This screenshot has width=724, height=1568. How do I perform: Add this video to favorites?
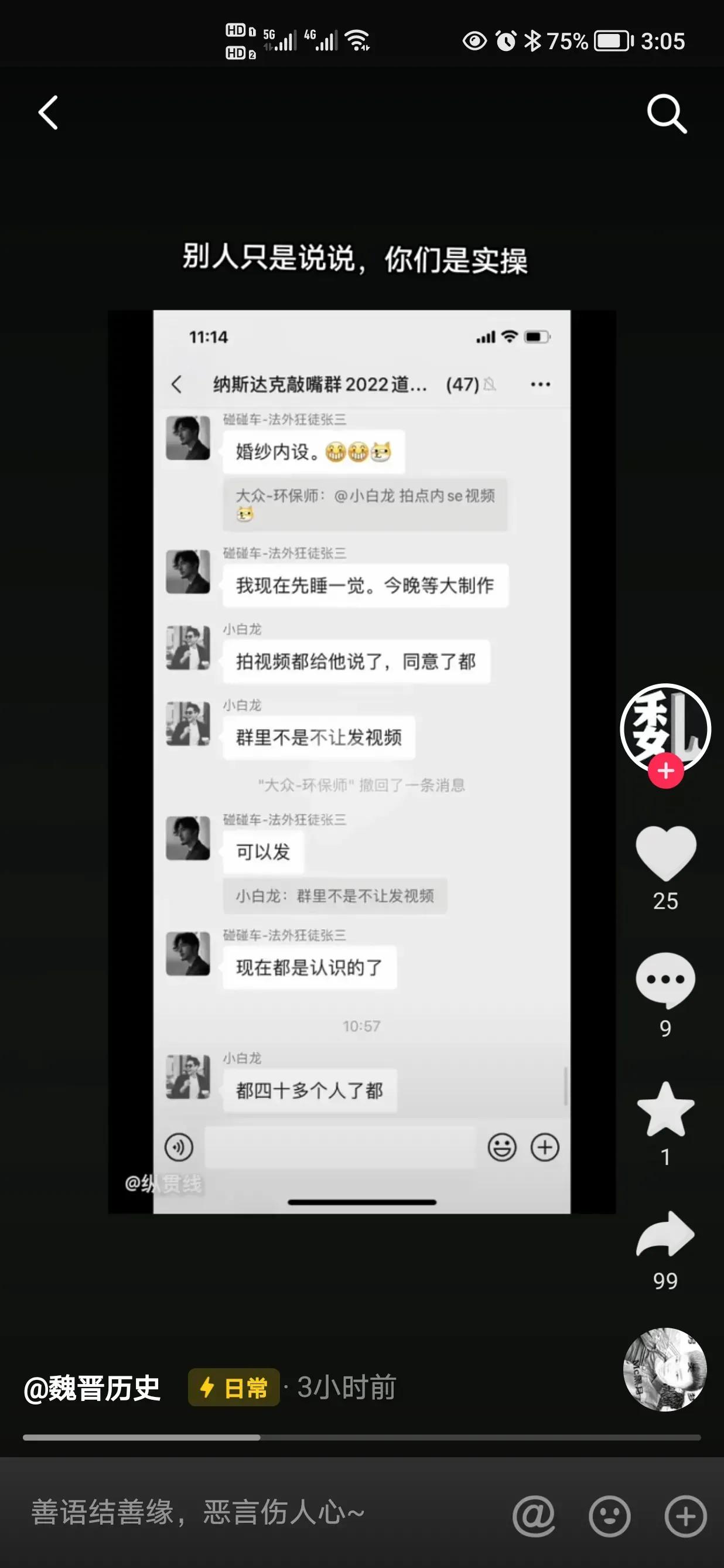pyautogui.click(x=665, y=1110)
